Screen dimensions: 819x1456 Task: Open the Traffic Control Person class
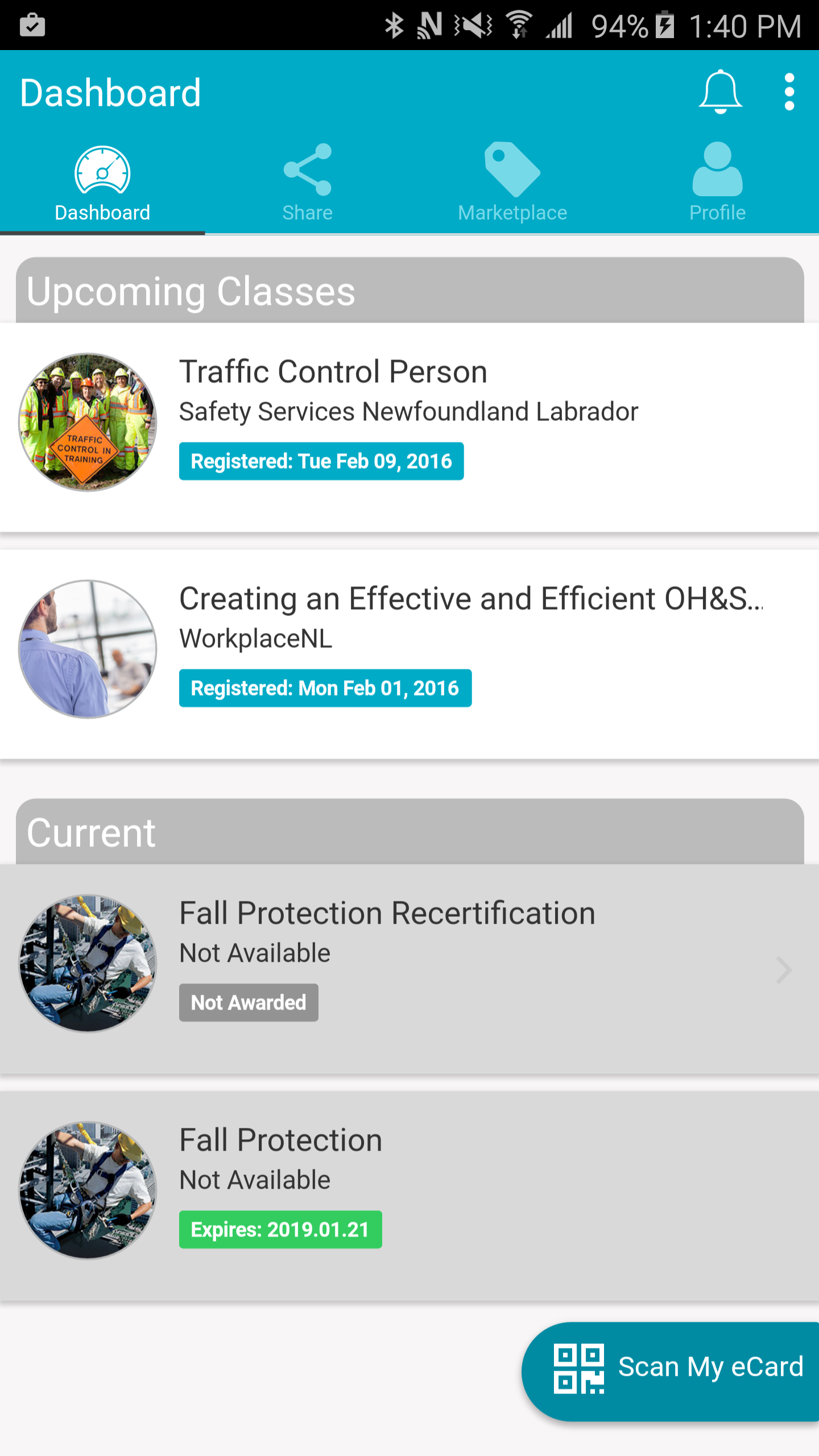click(409, 427)
